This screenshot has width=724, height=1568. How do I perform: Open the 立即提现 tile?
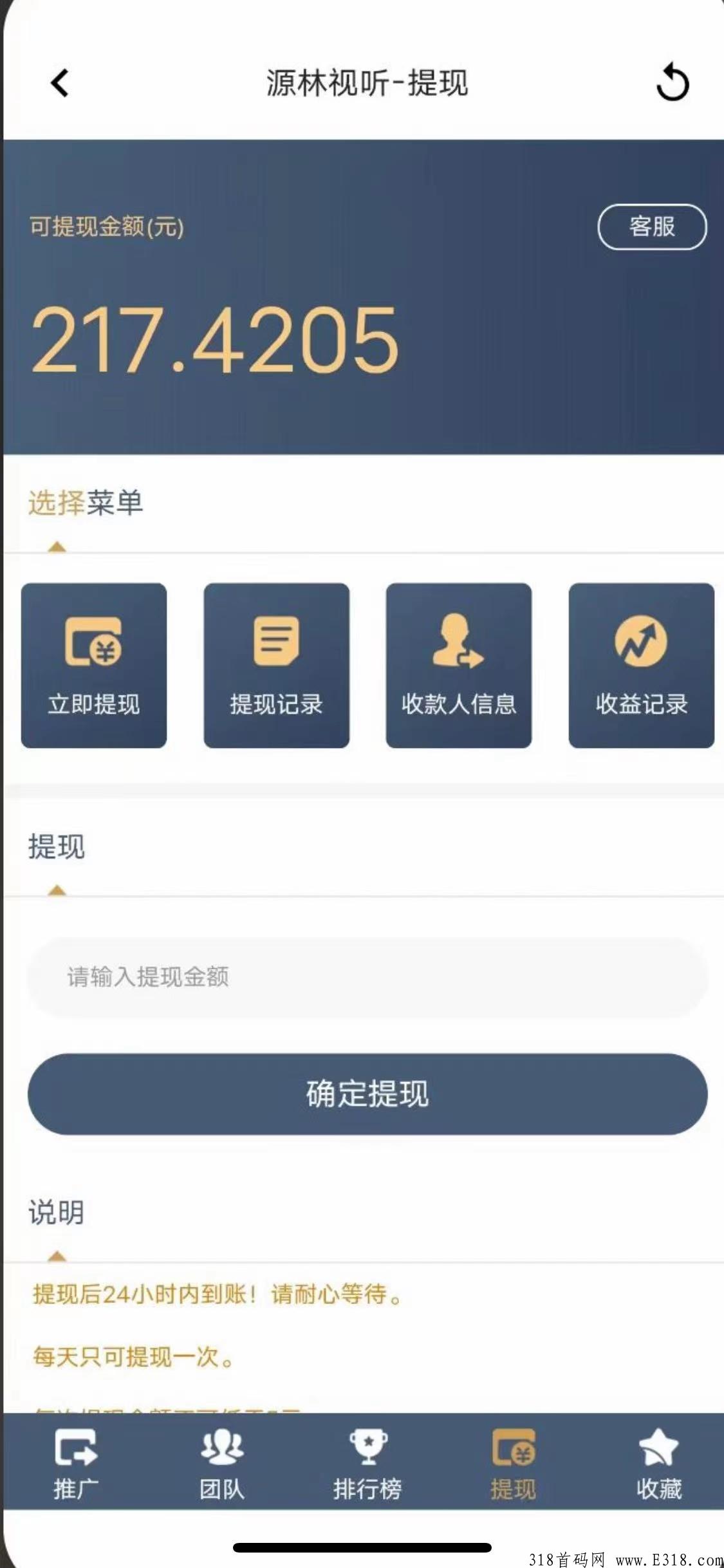pos(94,665)
